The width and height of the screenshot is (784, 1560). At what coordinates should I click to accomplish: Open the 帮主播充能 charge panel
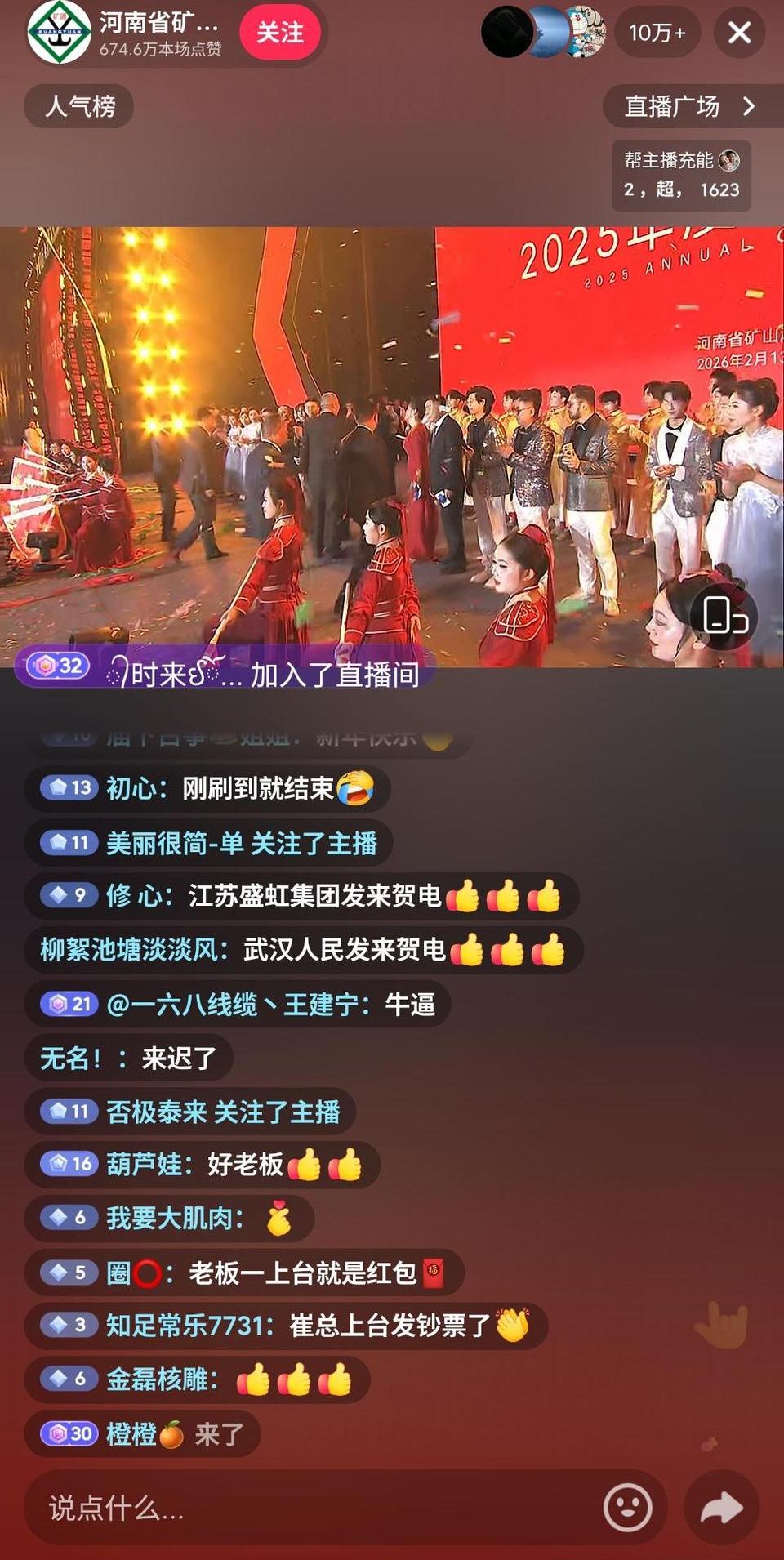coord(680,176)
